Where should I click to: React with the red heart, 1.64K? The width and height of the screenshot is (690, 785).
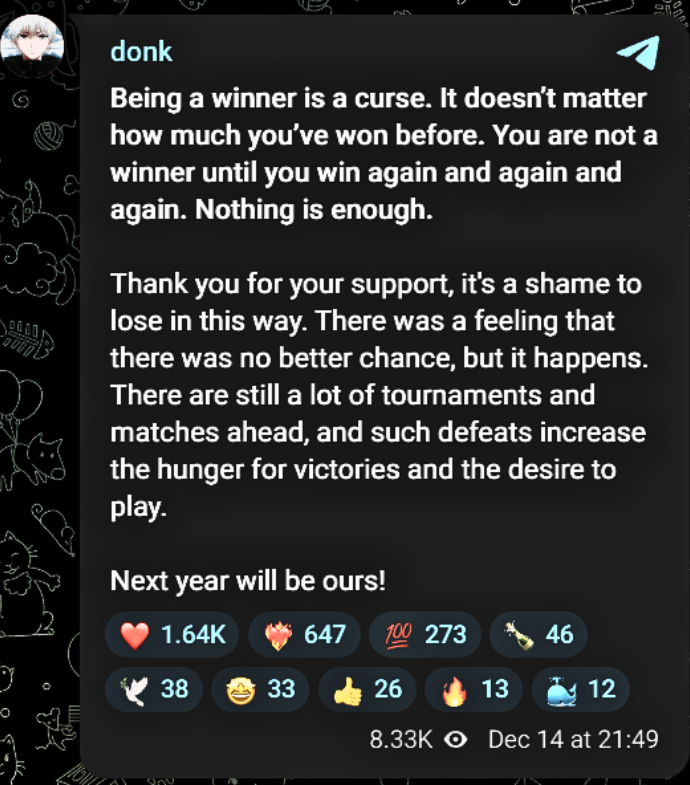click(x=172, y=634)
